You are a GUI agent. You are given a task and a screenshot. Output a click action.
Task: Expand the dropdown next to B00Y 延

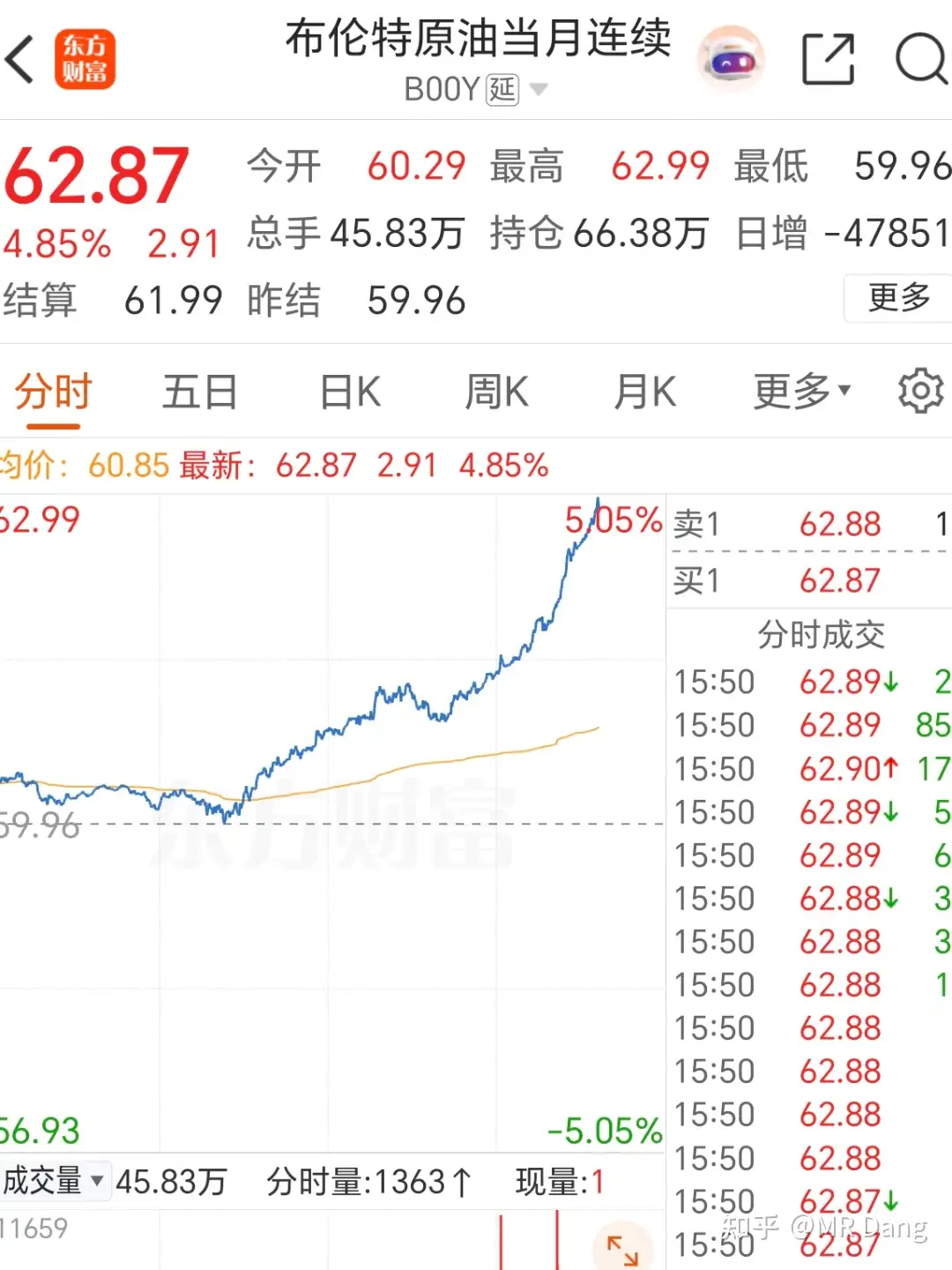(539, 89)
